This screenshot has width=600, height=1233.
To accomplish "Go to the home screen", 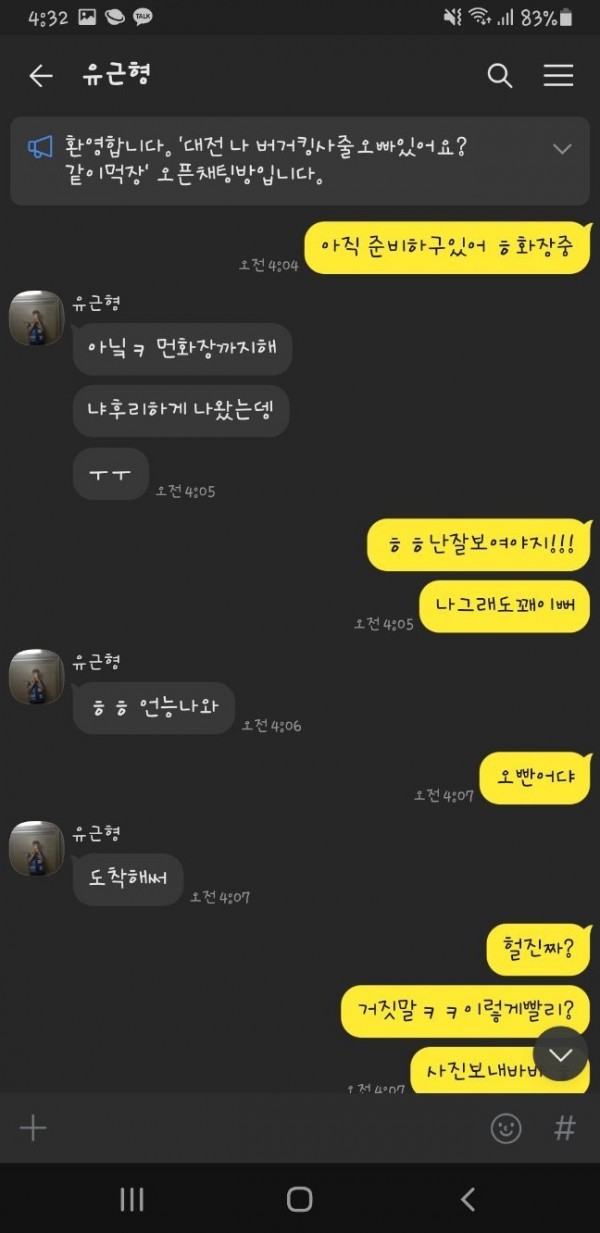I will tap(299, 1199).
